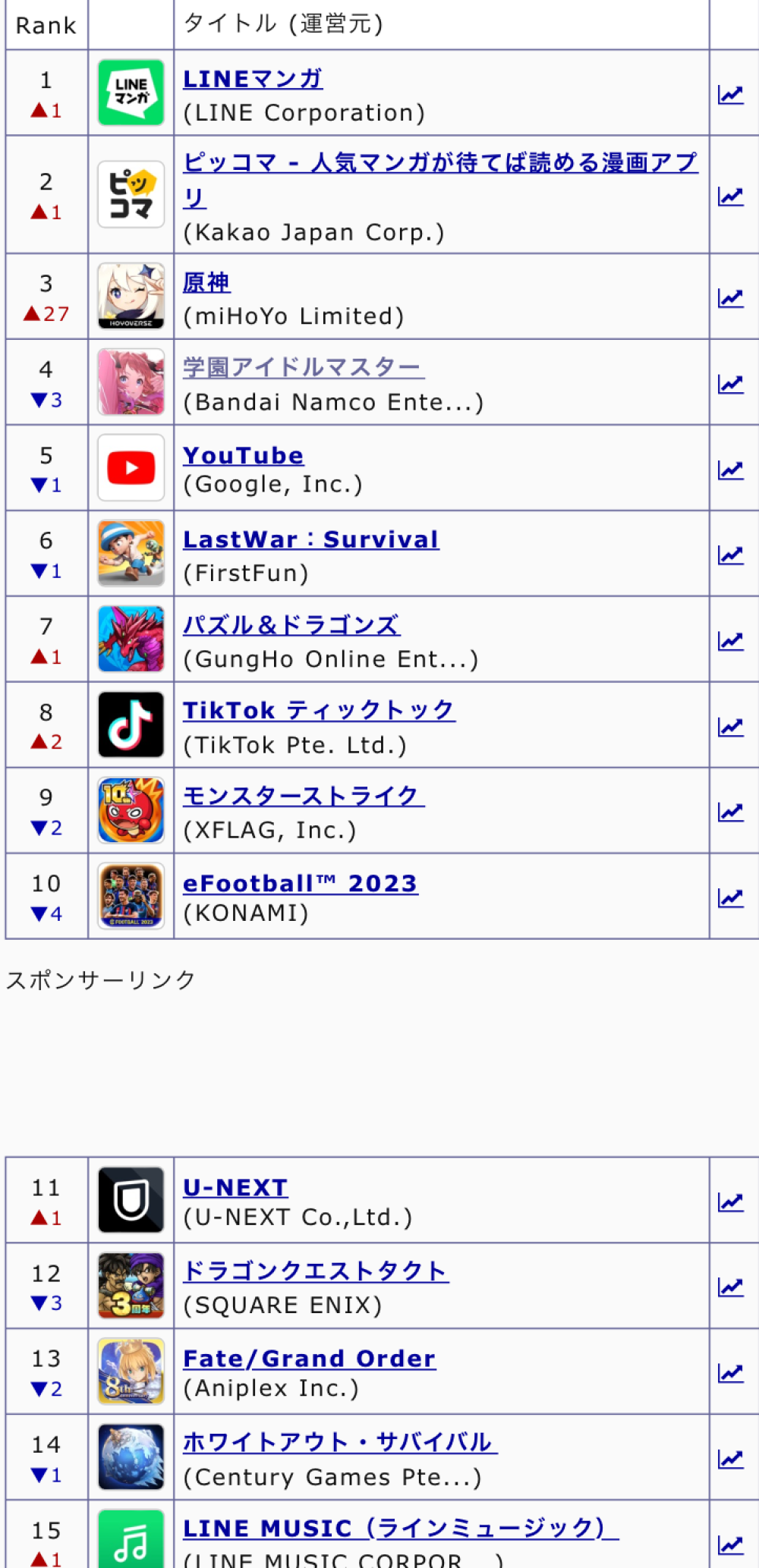View the ranking chart for YouTube
Viewport: 759px width, 1568px height.
[730, 470]
